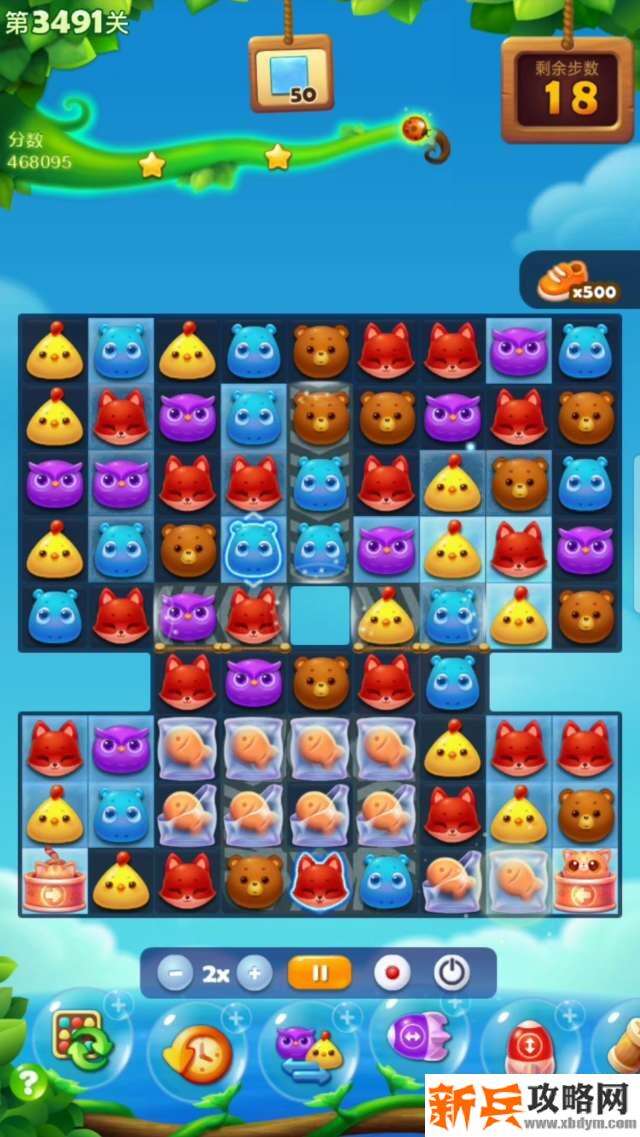Pause with the orange pause button

coord(319,972)
